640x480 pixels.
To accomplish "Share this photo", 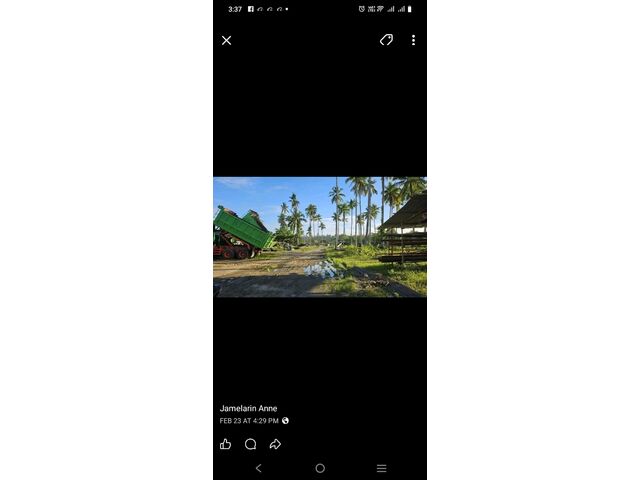I will pyautogui.click(x=275, y=444).
